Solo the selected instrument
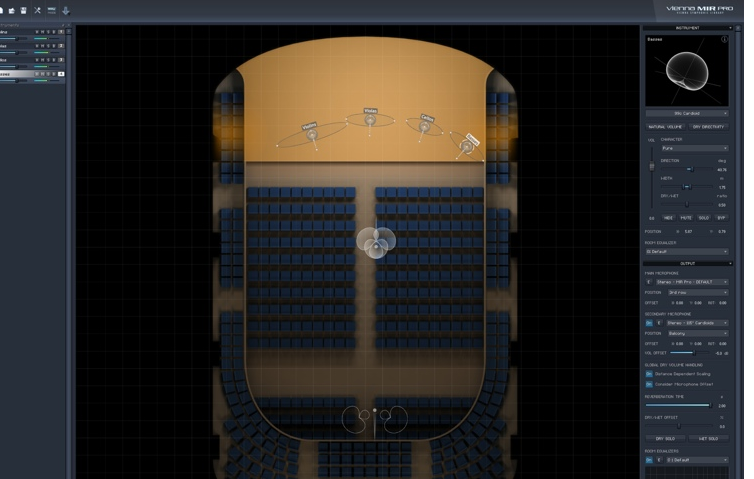Image resolution: width=754 pixels, height=479 pixels. (x=703, y=217)
